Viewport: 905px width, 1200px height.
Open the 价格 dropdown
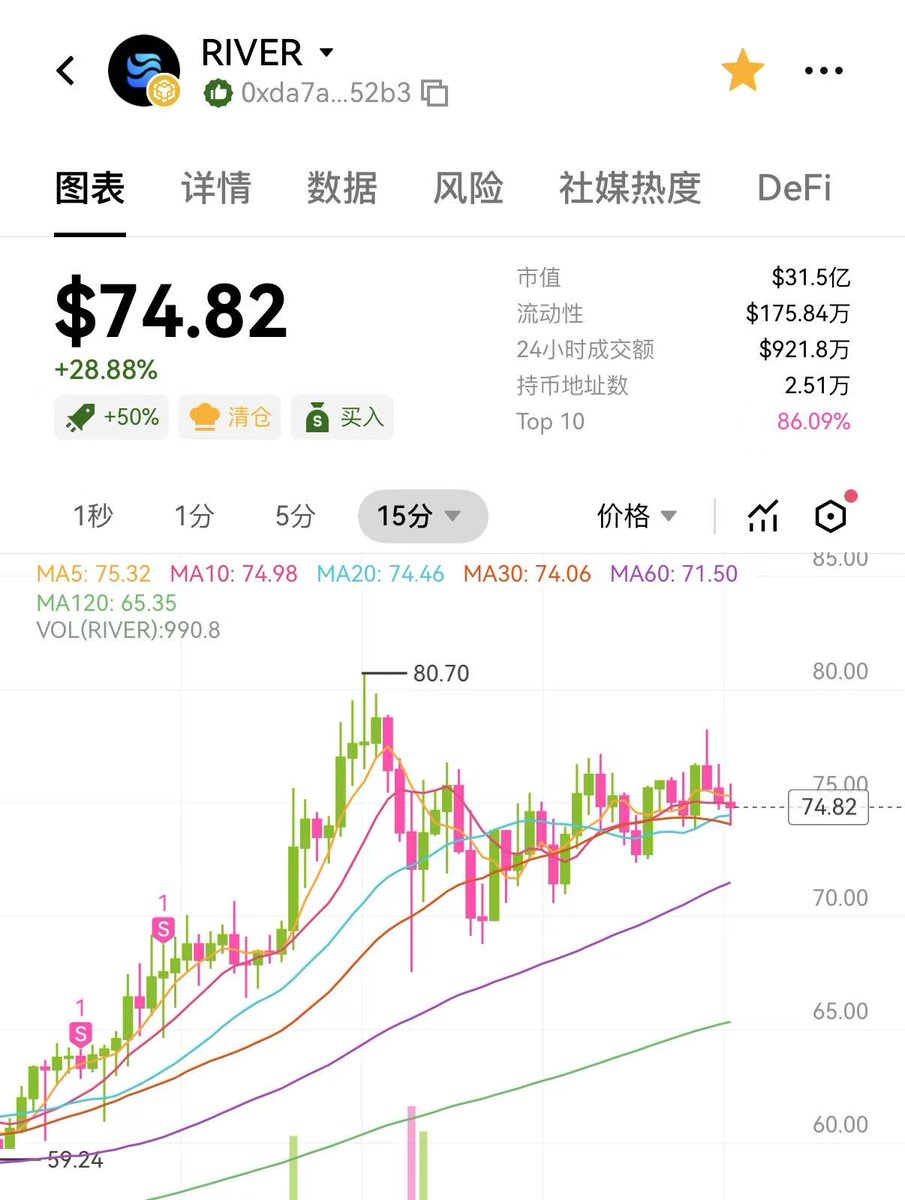pyautogui.click(x=637, y=516)
